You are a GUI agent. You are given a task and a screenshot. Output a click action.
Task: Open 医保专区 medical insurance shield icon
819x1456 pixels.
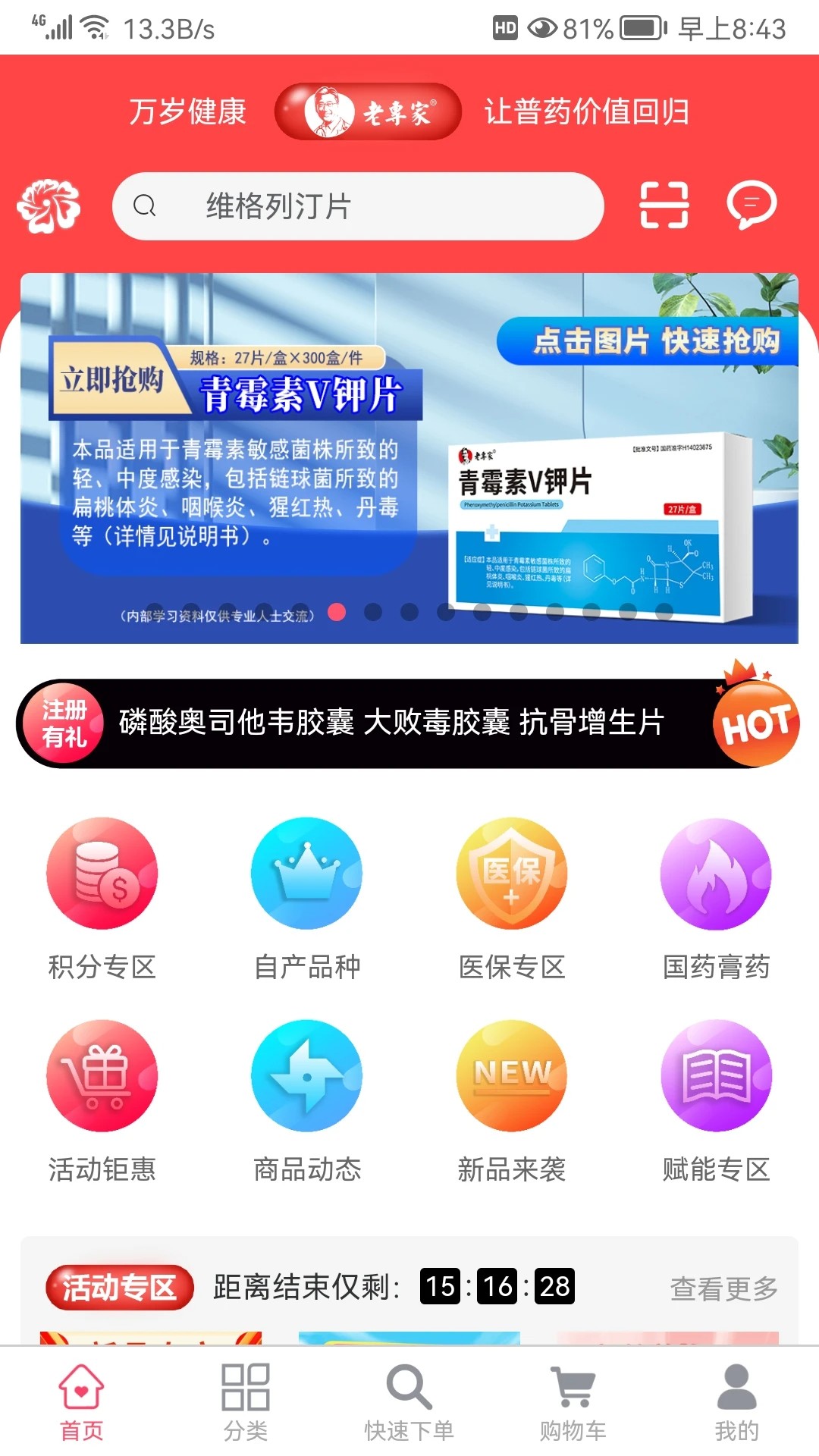[512, 873]
